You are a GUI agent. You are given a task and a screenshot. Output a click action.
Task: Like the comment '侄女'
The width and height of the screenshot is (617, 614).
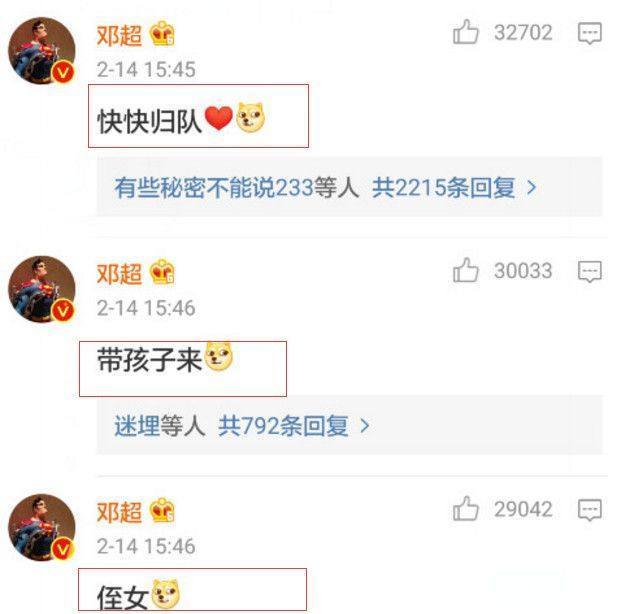click(x=466, y=510)
